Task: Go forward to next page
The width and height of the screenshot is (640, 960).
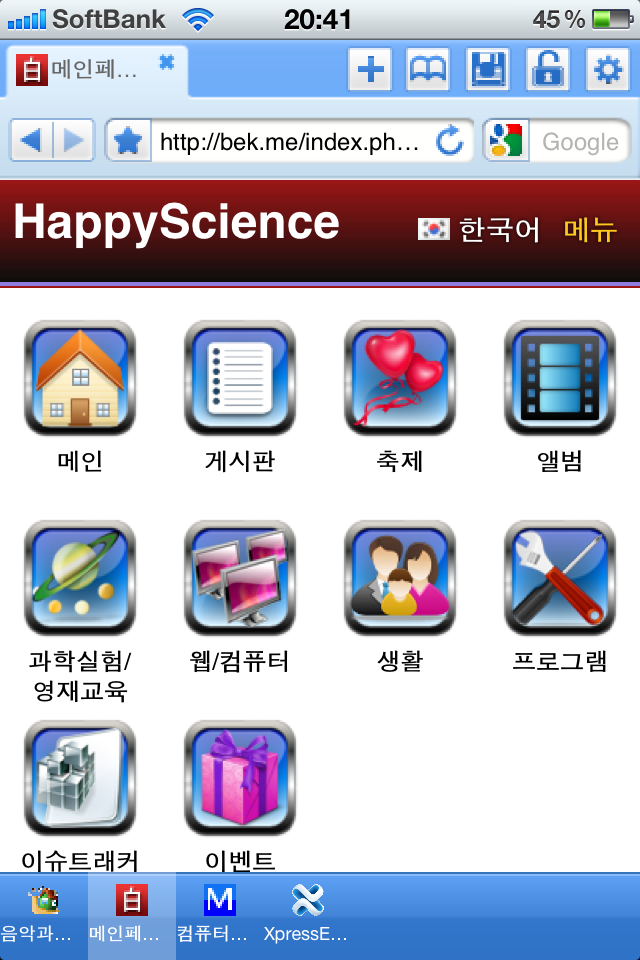Action: pyautogui.click(x=74, y=141)
